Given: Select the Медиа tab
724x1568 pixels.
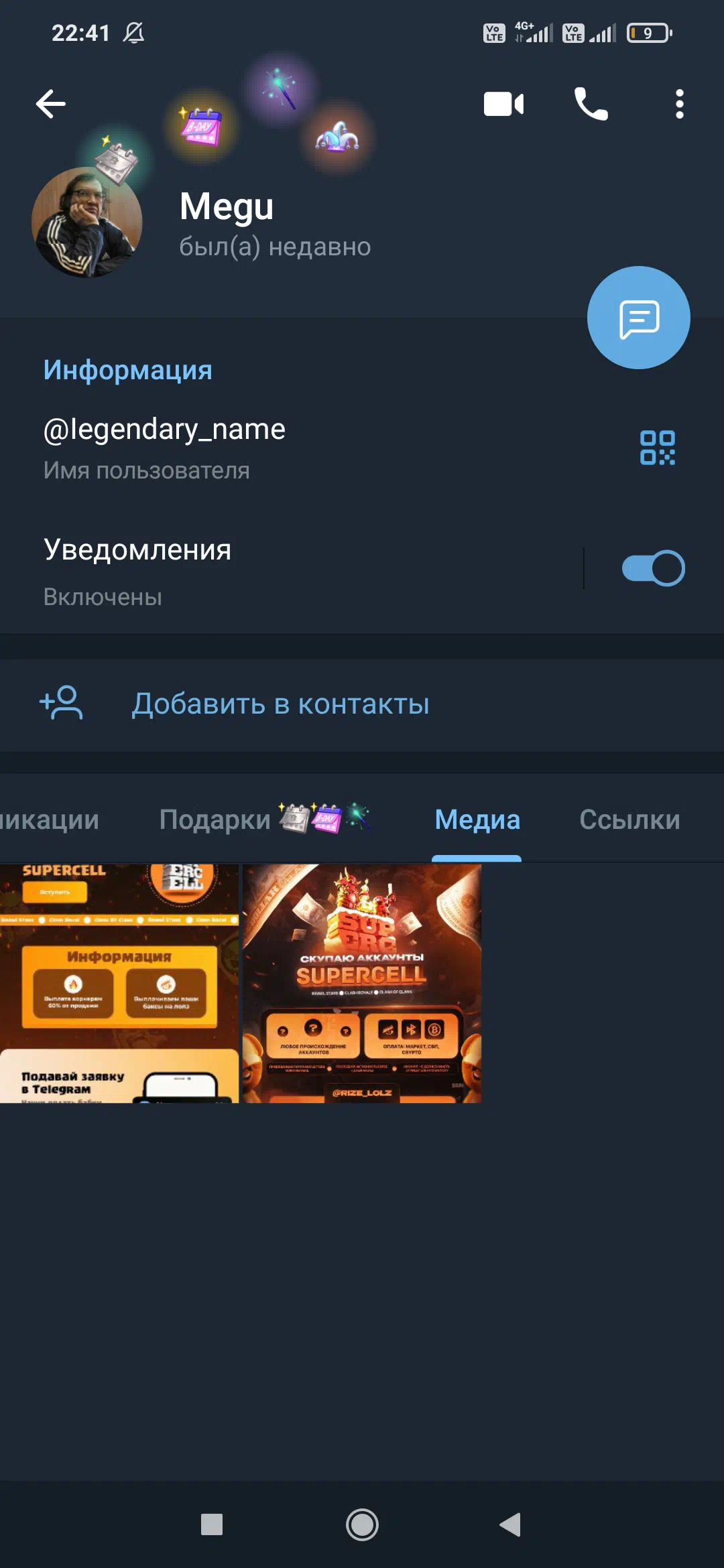Looking at the screenshot, I should [x=477, y=820].
